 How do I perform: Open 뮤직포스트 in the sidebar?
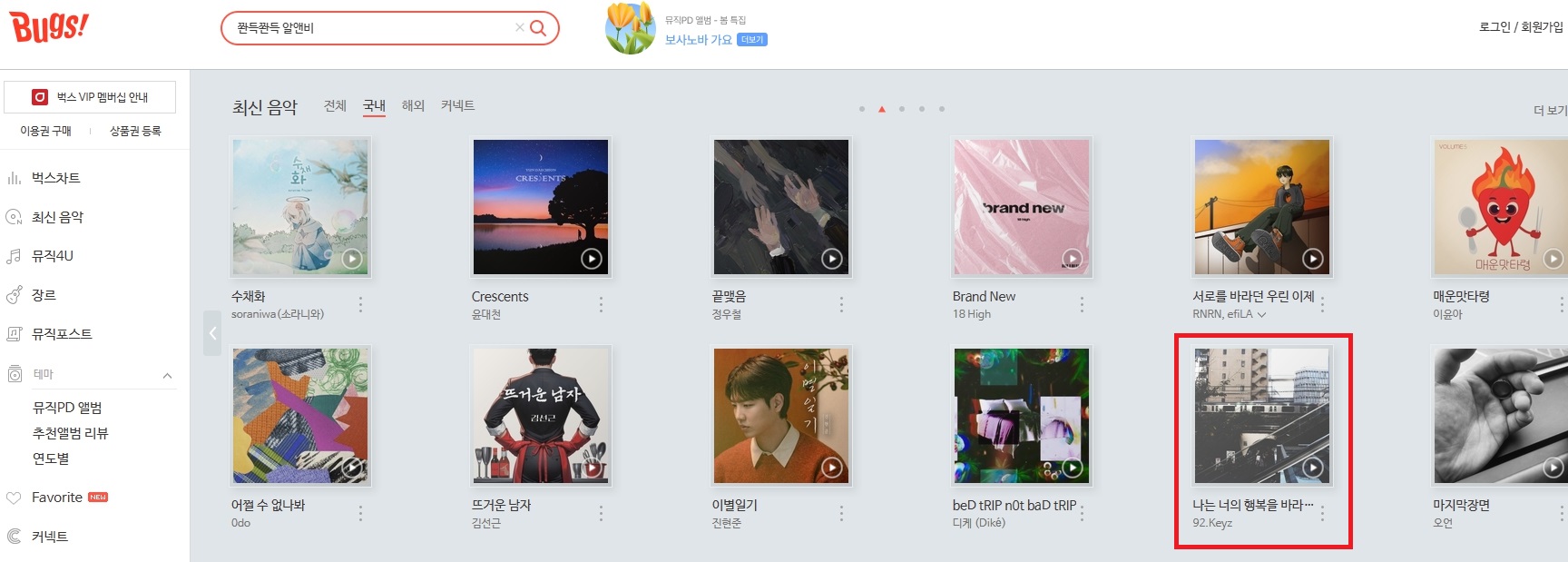pos(62,334)
